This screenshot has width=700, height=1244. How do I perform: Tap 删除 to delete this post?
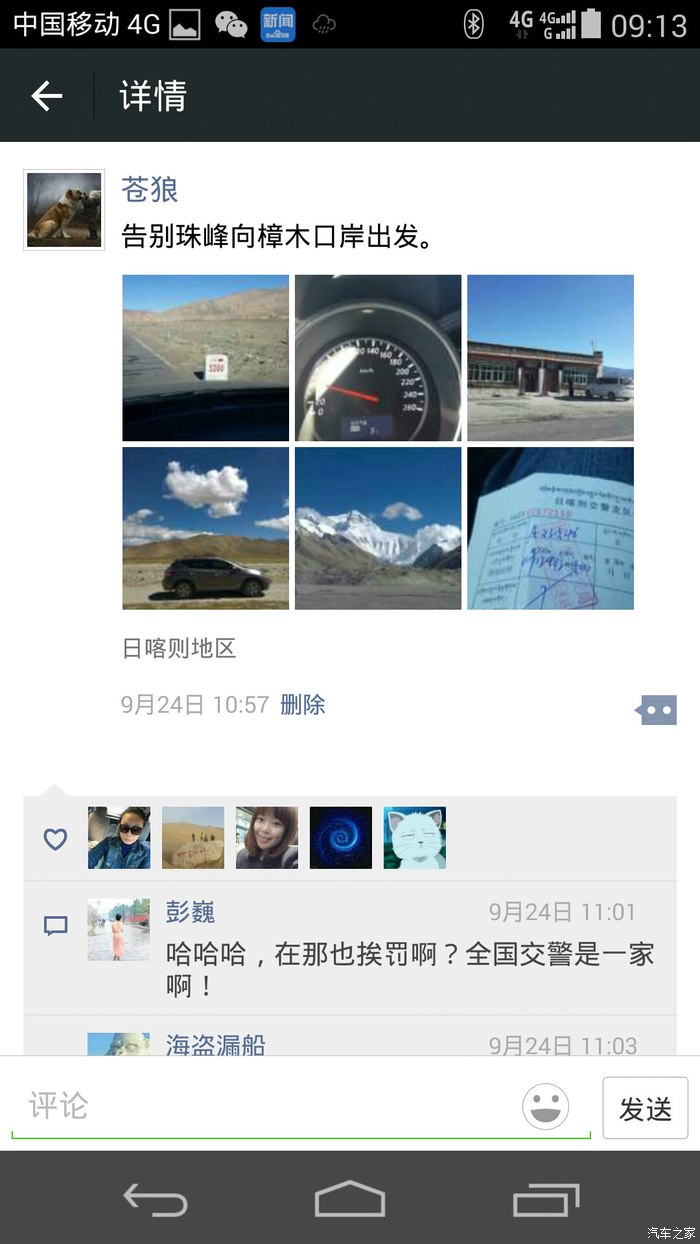[x=303, y=705]
